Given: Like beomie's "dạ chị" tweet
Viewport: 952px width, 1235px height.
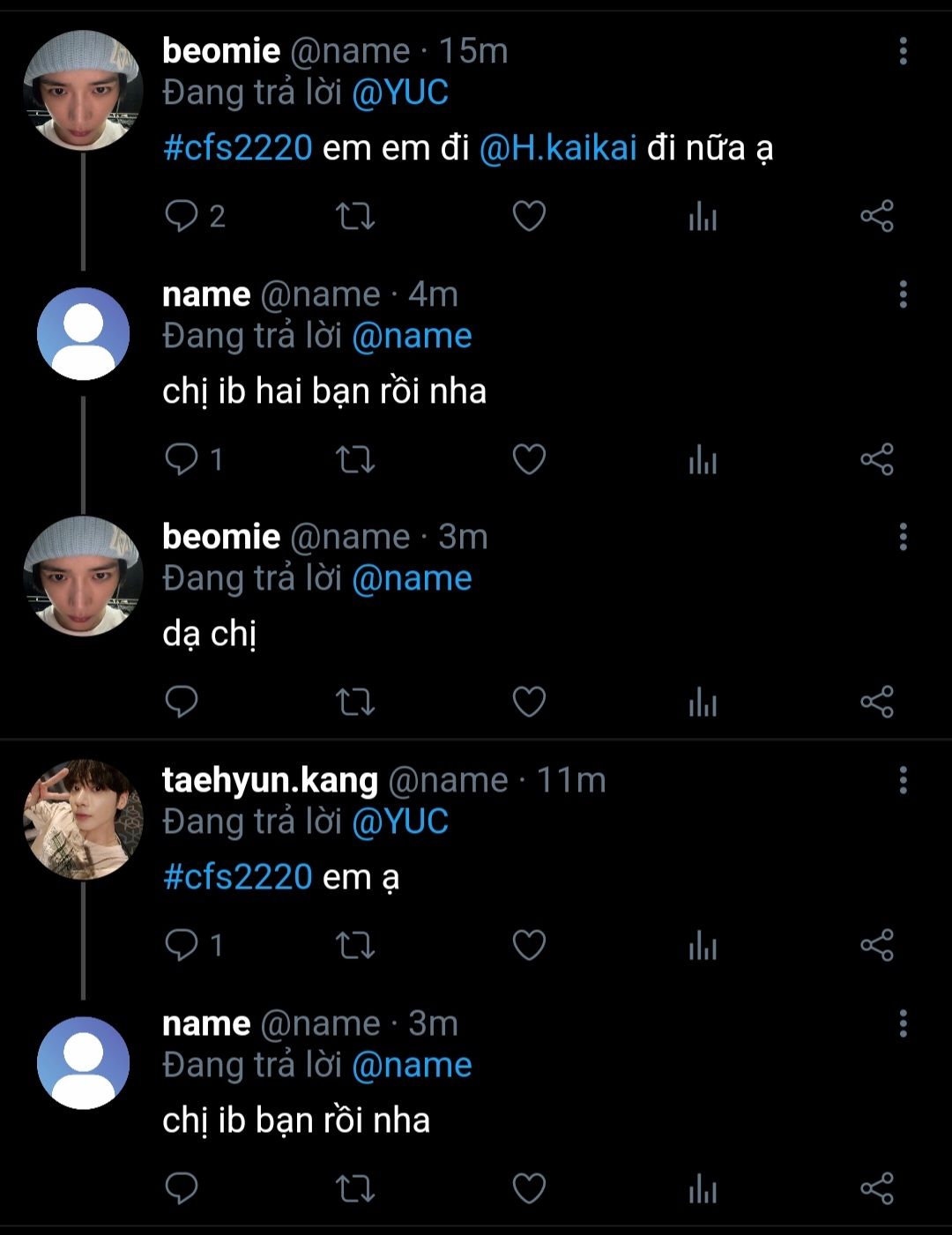Looking at the screenshot, I should pyautogui.click(x=529, y=702).
